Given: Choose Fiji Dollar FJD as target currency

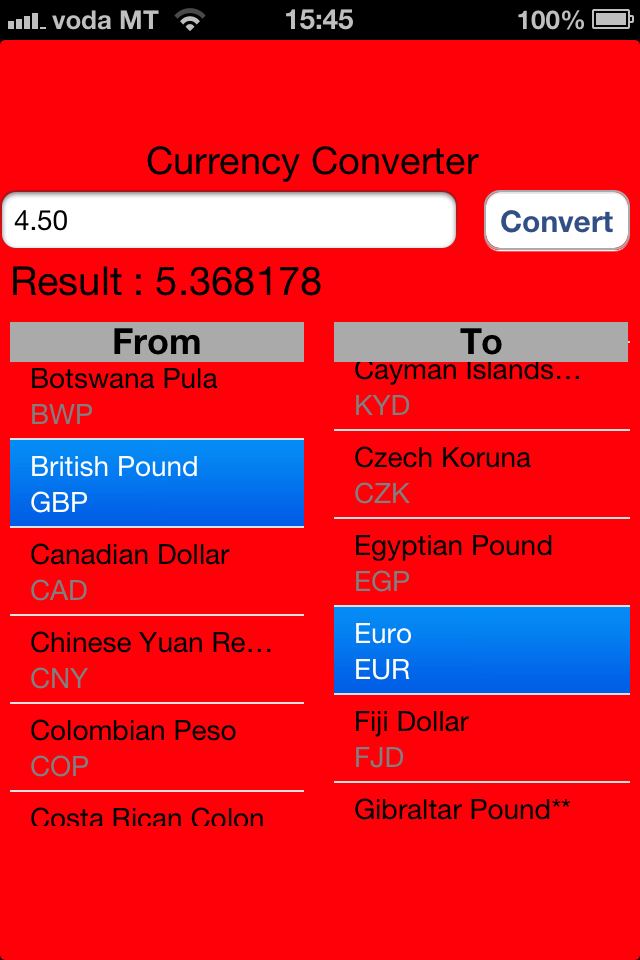Looking at the screenshot, I should point(480,739).
